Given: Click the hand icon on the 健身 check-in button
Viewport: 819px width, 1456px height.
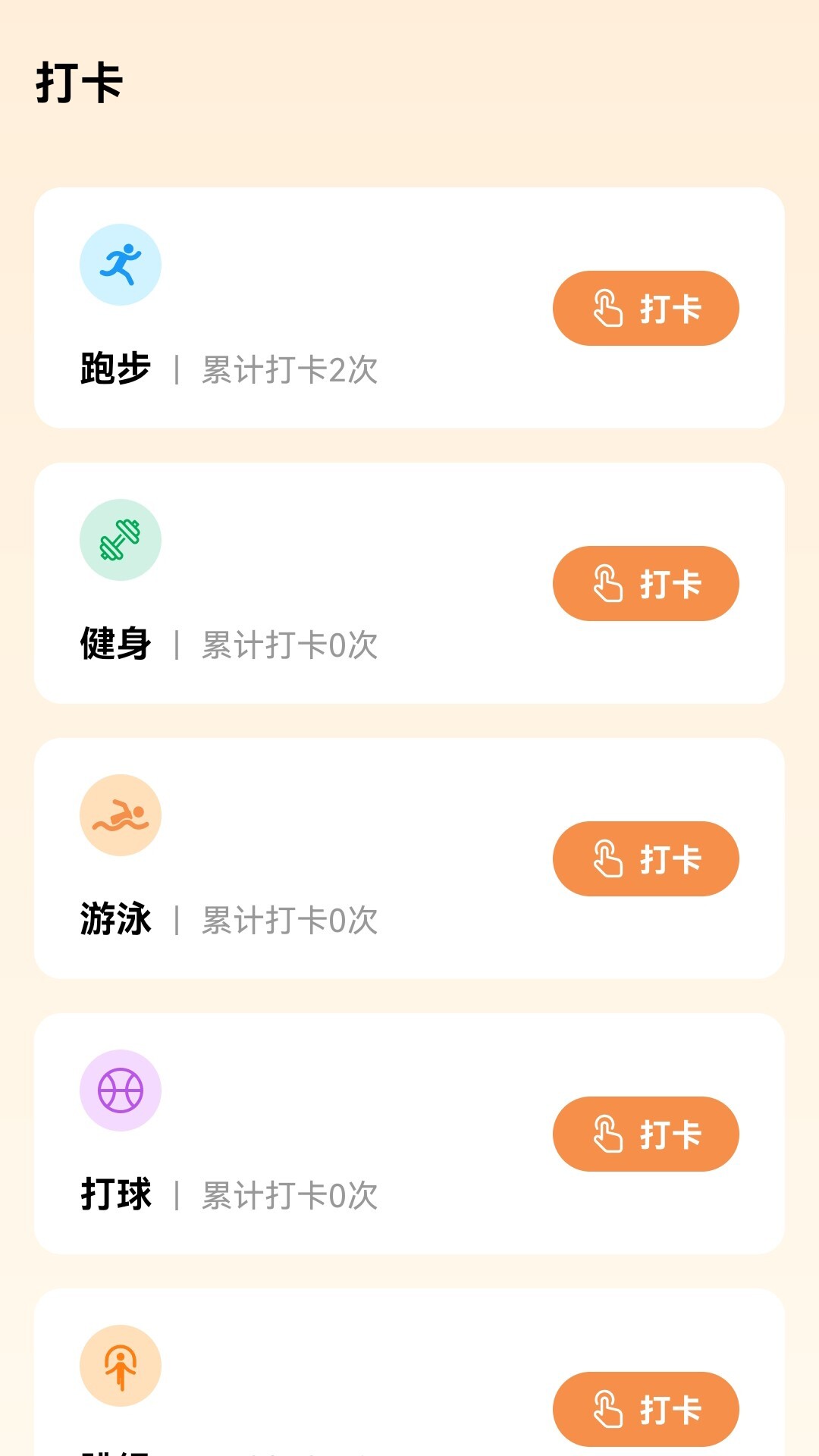Looking at the screenshot, I should [606, 584].
